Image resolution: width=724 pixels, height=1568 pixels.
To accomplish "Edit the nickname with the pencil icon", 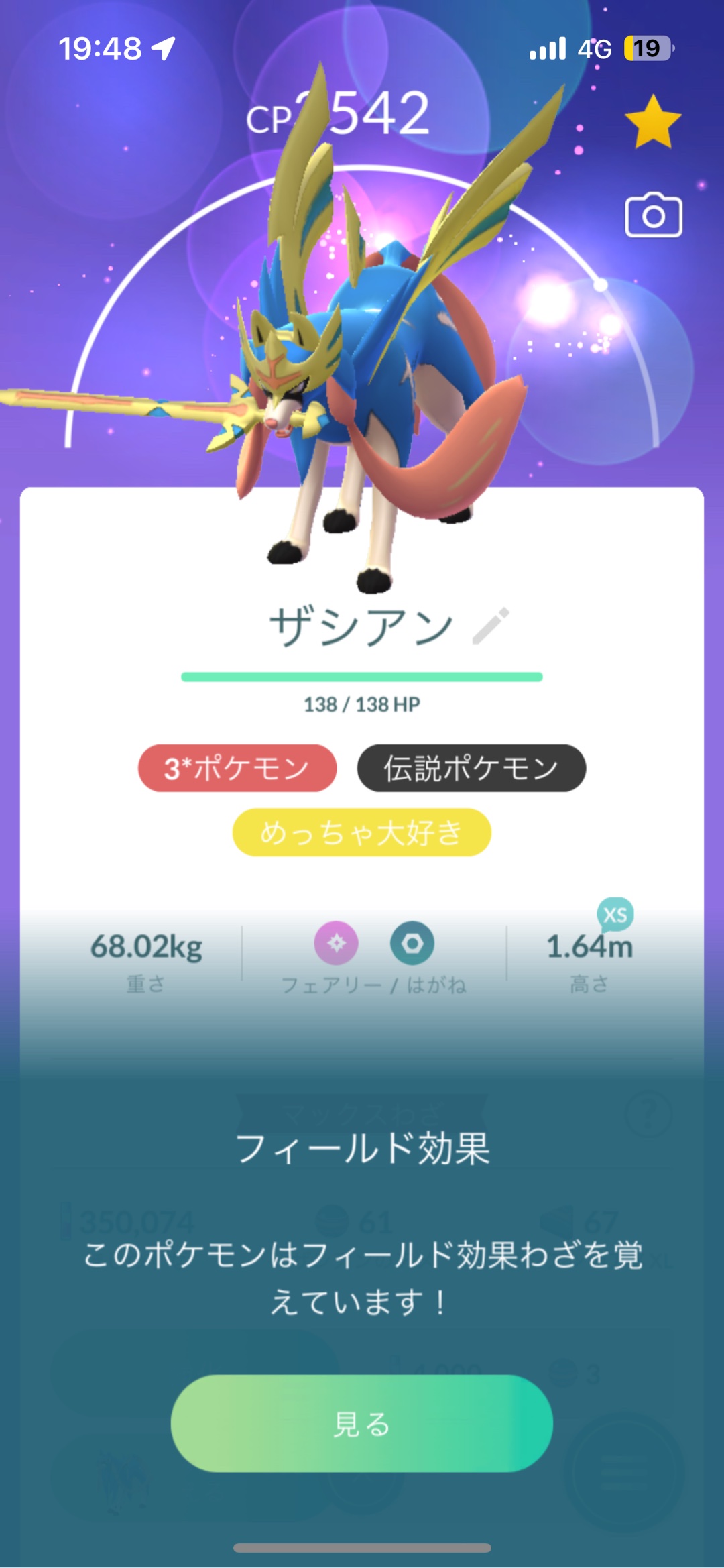I will pyautogui.click(x=491, y=626).
